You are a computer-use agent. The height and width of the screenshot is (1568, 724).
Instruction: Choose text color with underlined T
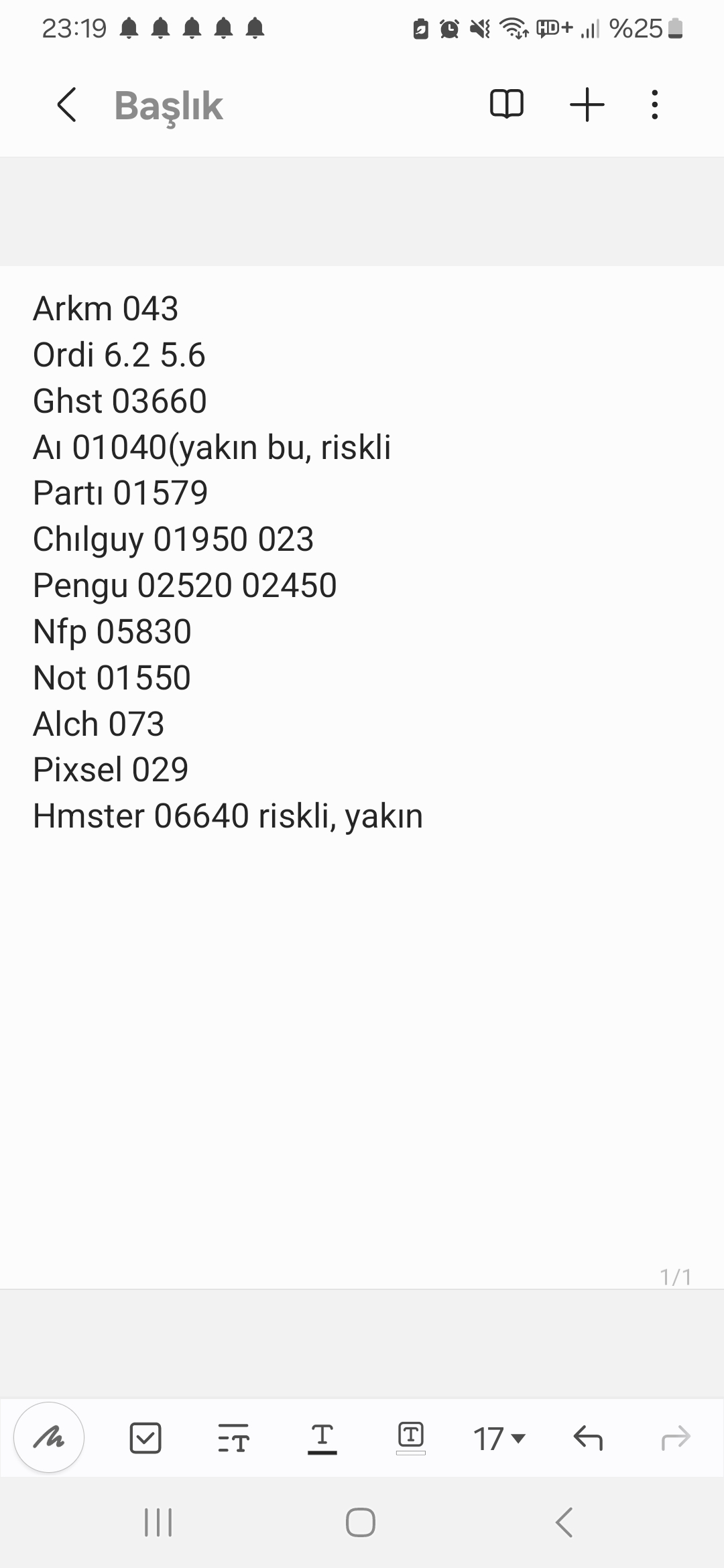tap(322, 1438)
